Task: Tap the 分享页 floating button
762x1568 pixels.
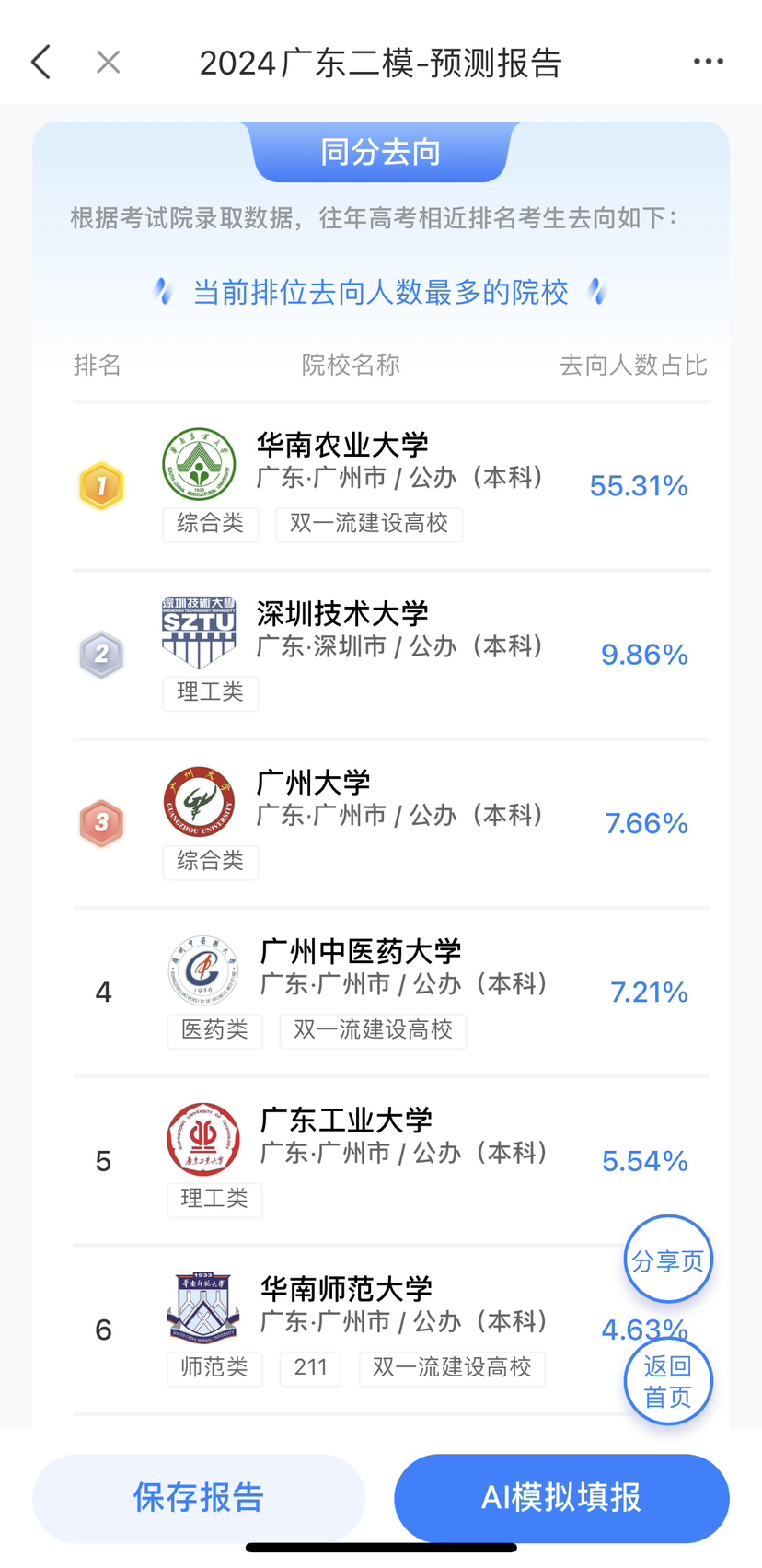Action: [668, 1260]
